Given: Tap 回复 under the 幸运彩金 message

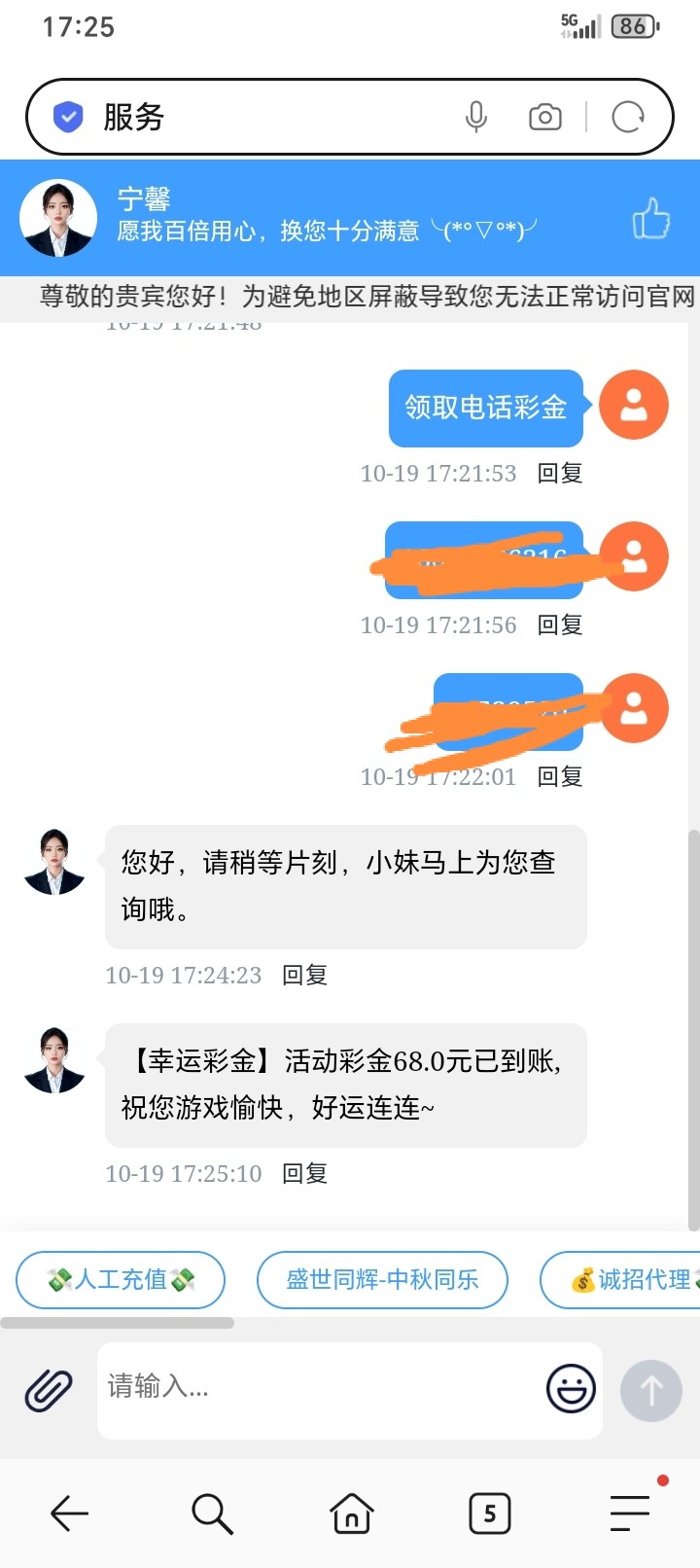Looking at the screenshot, I should pos(304,1174).
